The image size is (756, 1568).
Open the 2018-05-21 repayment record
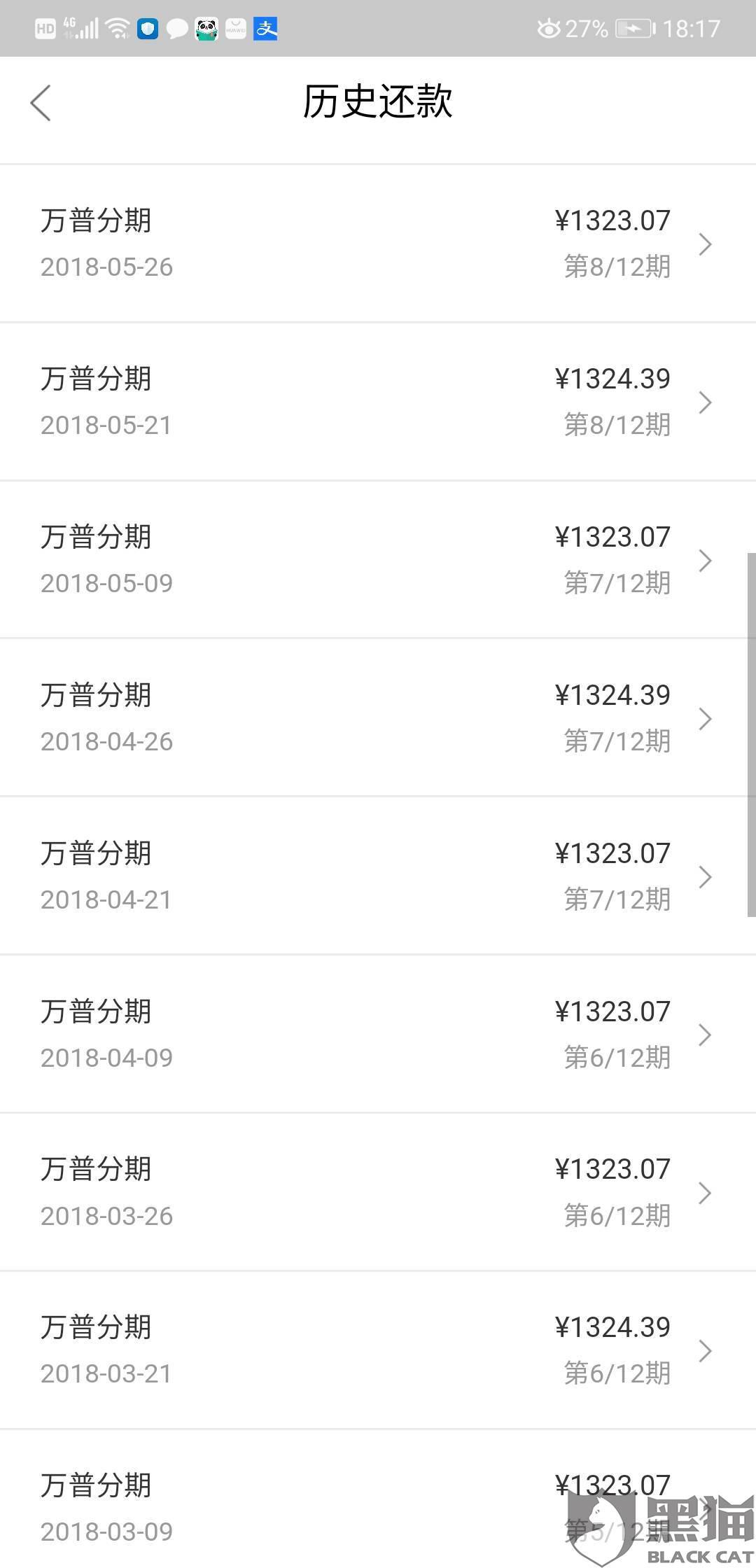[x=378, y=402]
